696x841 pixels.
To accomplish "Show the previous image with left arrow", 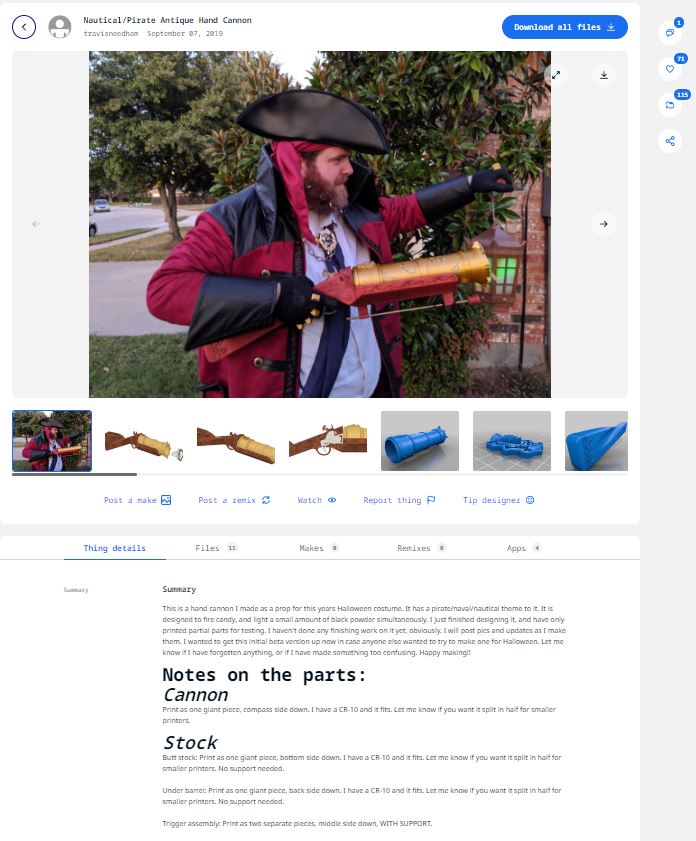I will tap(36, 224).
